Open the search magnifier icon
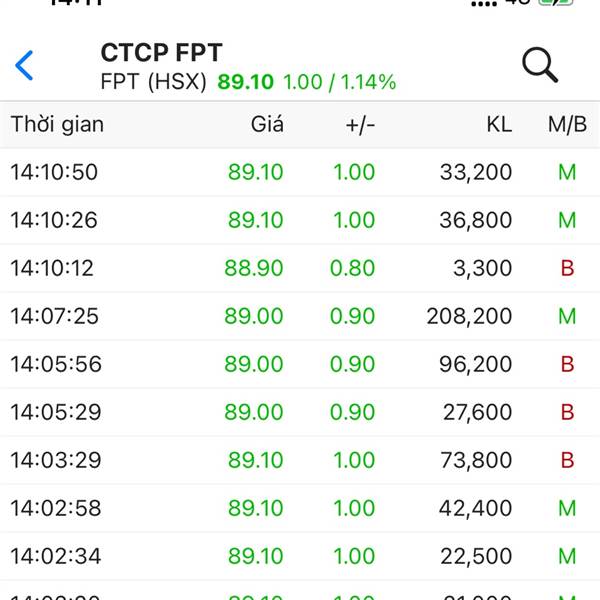The height and width of the screenshot is (600, 600). coord(540,65)
